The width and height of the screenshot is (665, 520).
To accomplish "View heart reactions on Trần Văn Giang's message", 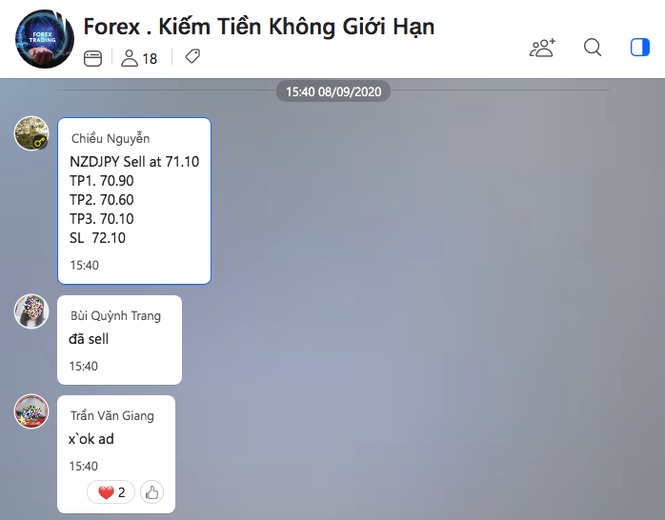I will (110, 492).
